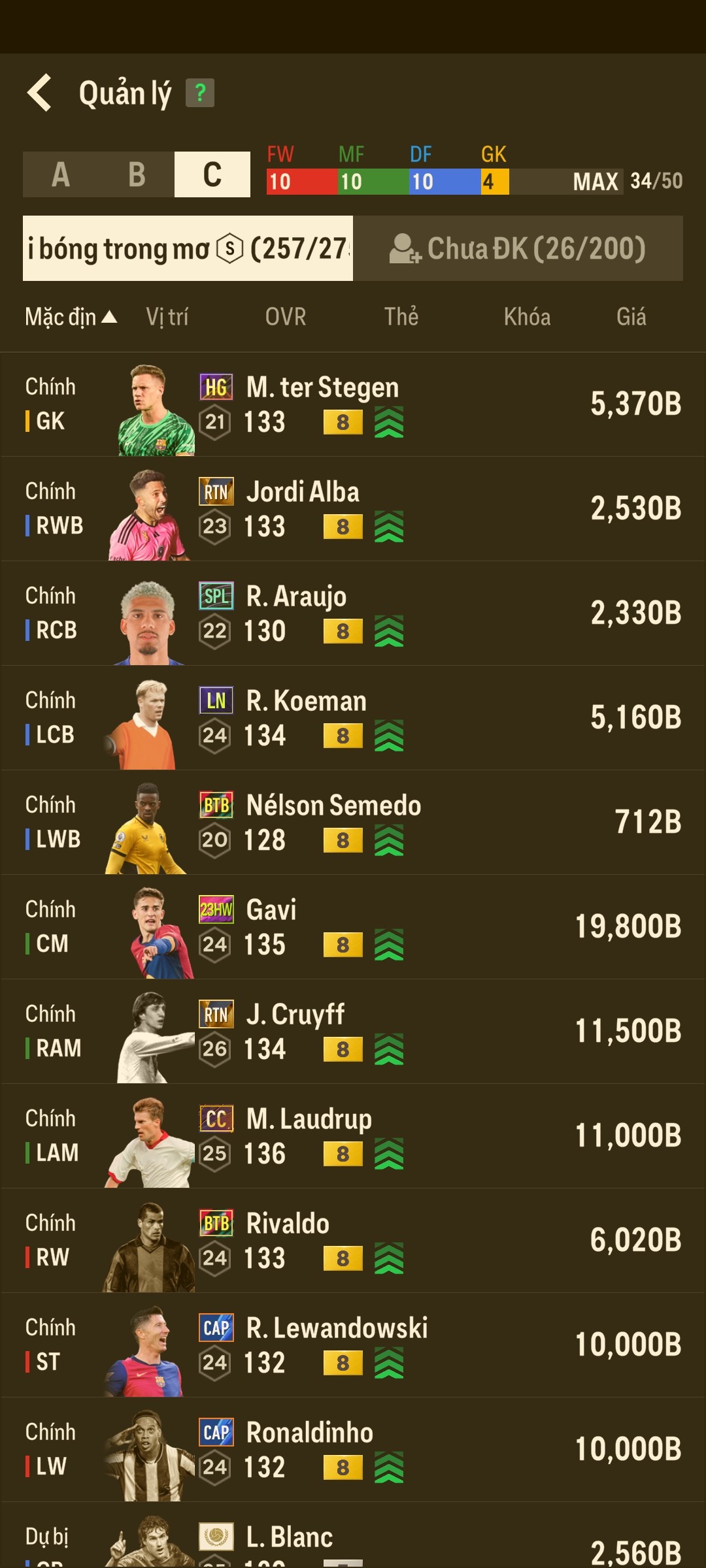706x1568 pixels.
Task: Sort the list by OVR
Action: 286,317
